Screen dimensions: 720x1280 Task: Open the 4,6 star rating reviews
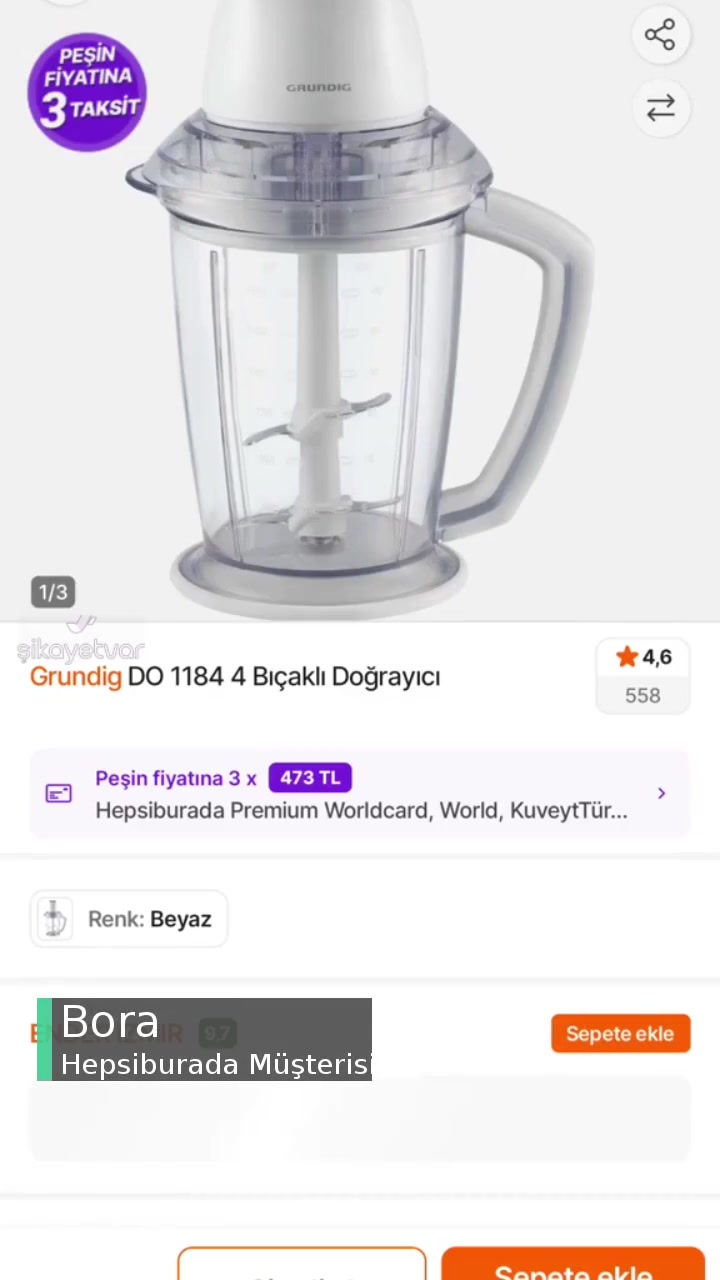tap(642, 676)
